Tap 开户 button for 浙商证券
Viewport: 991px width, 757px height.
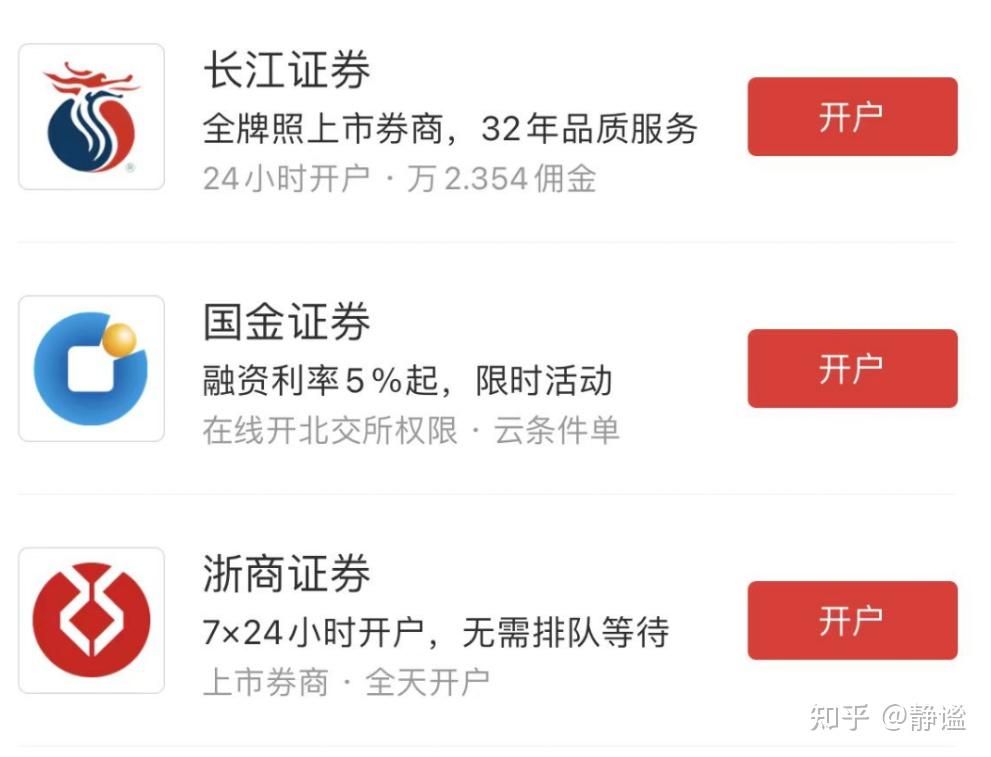pos(852,621)
